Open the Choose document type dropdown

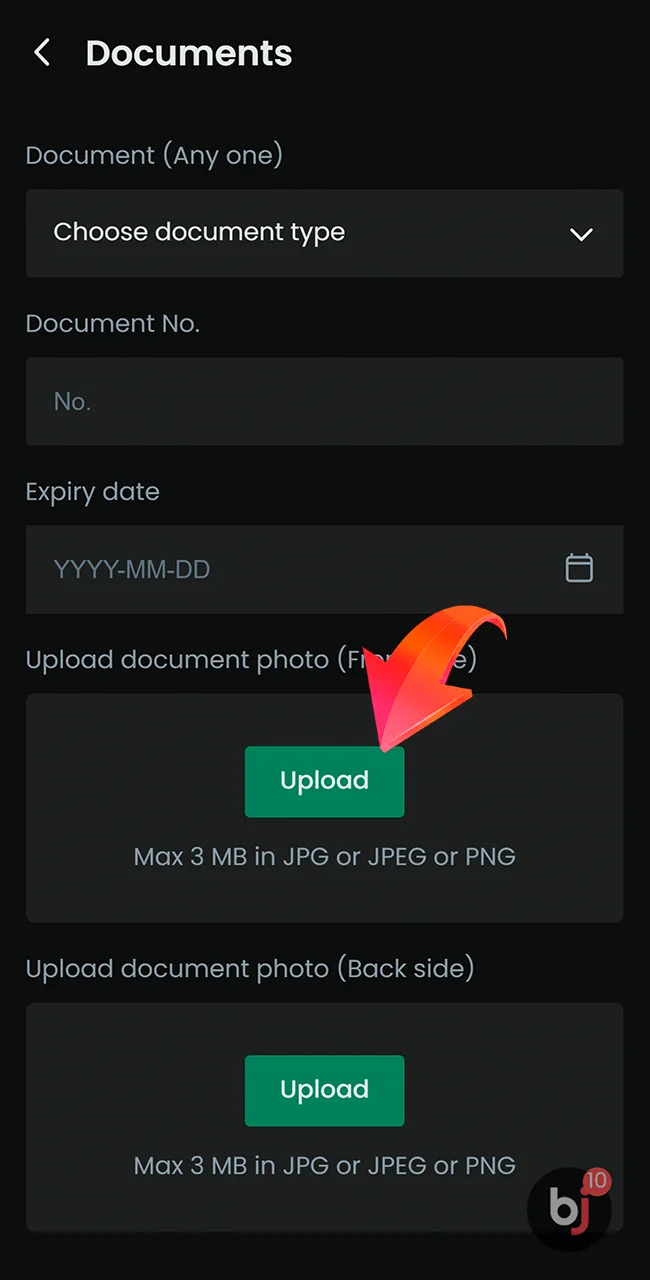(x=324, y=233)
